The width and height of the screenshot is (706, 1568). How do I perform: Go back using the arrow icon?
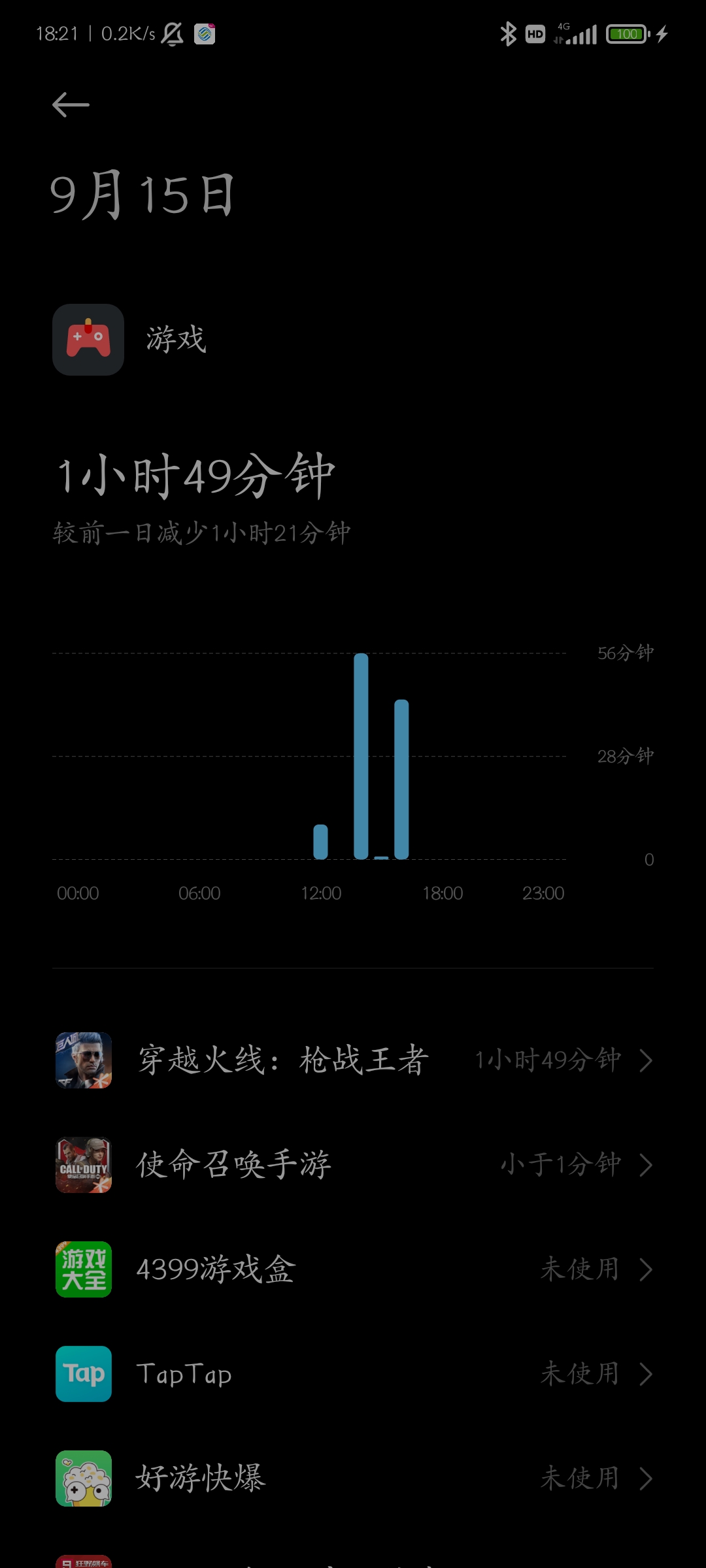[71, 105]
